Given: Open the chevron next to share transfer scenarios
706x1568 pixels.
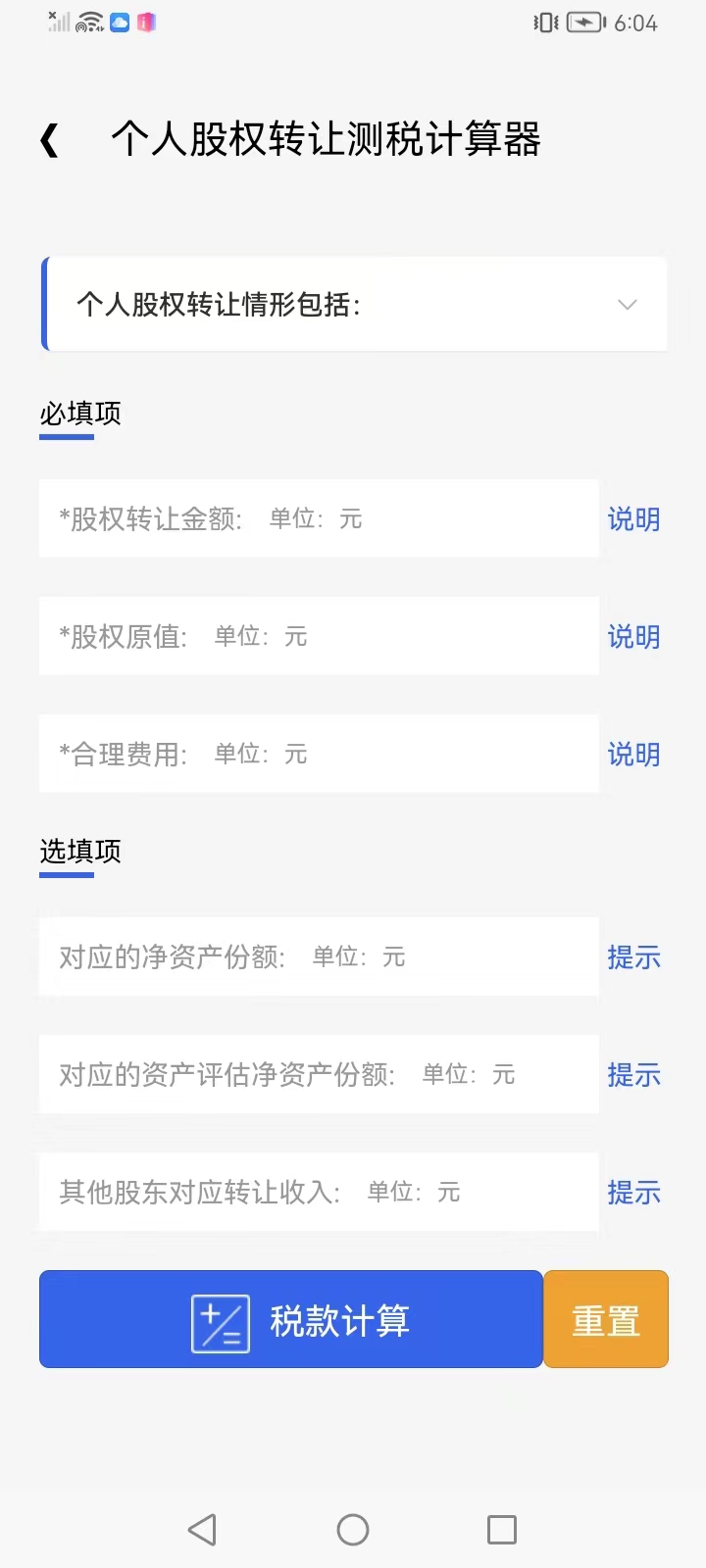Looking at the screenshot, I should click(x=627, y=305).
